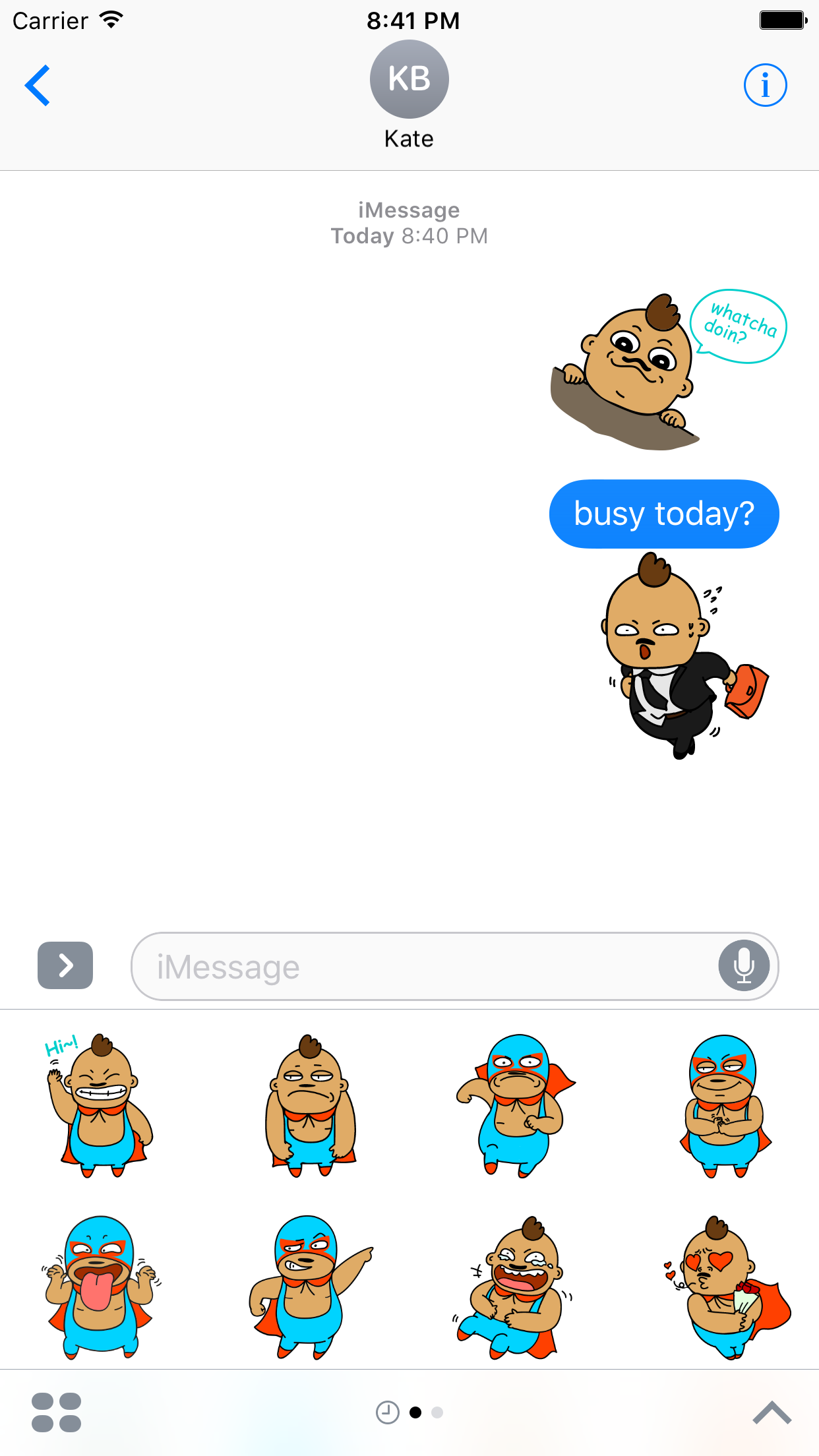Send the crying laughing sticker
This screenshot has height=1456, width=819.
point(514,1286)
